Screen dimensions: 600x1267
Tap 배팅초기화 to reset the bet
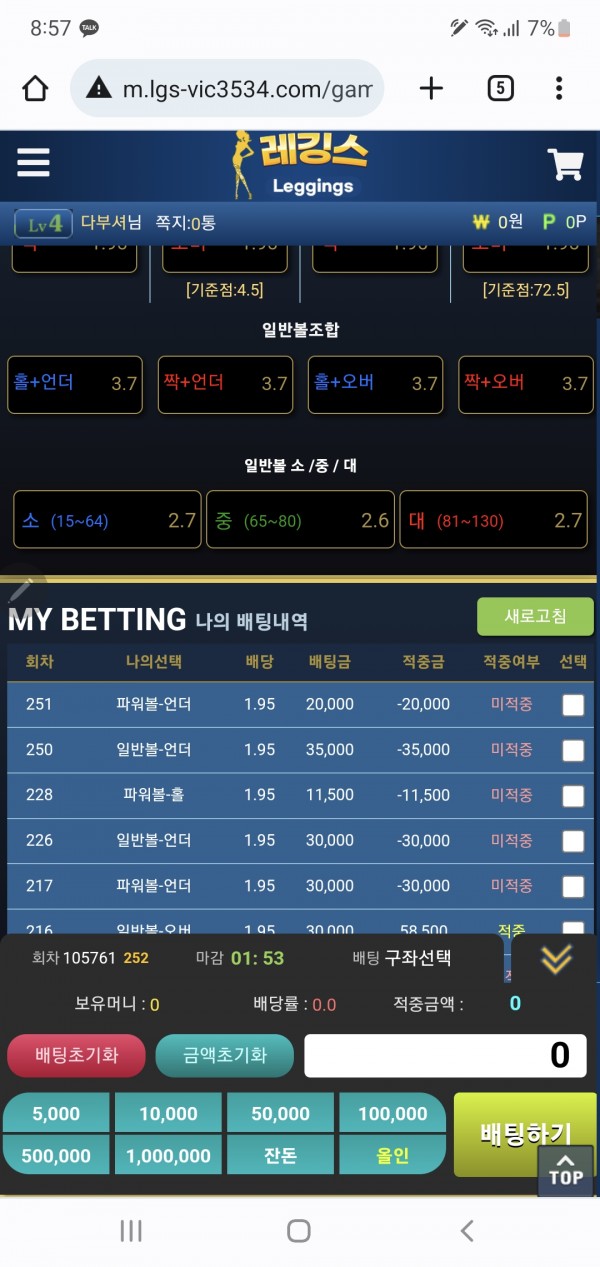pos(77,1055)
